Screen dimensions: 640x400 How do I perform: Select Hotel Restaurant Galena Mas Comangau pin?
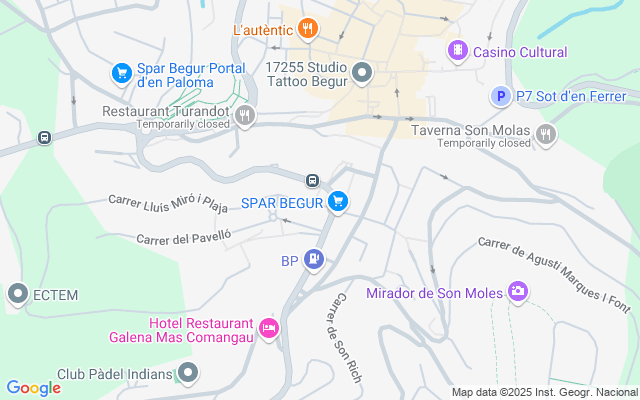pyautogui.click(x=269, y=329)
